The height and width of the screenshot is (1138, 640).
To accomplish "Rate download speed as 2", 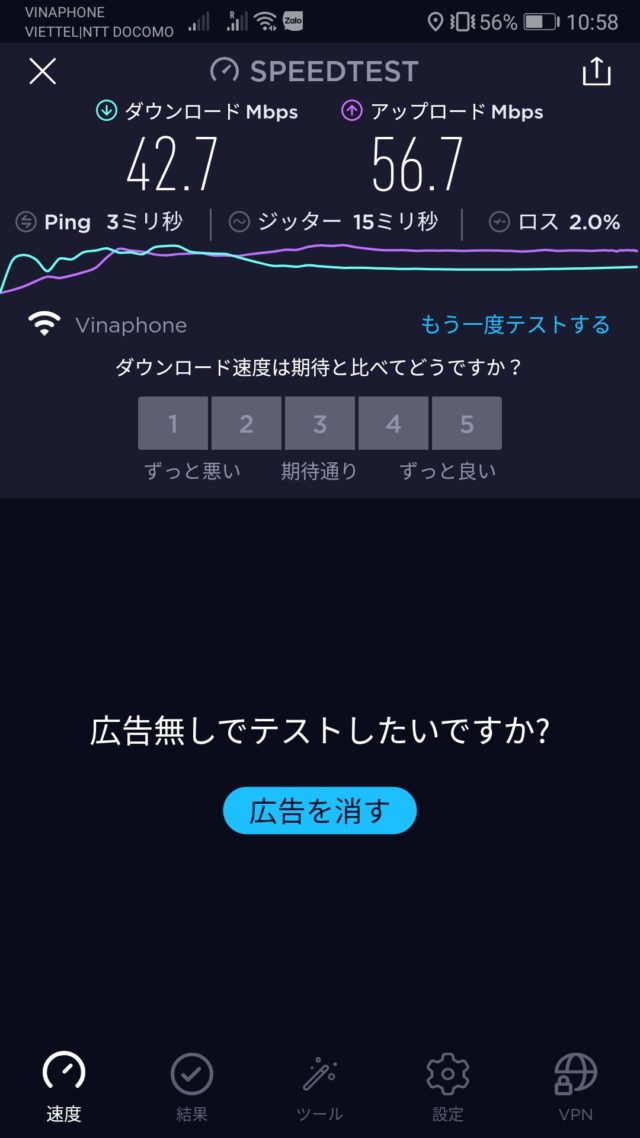I will (x=246, y=424).
